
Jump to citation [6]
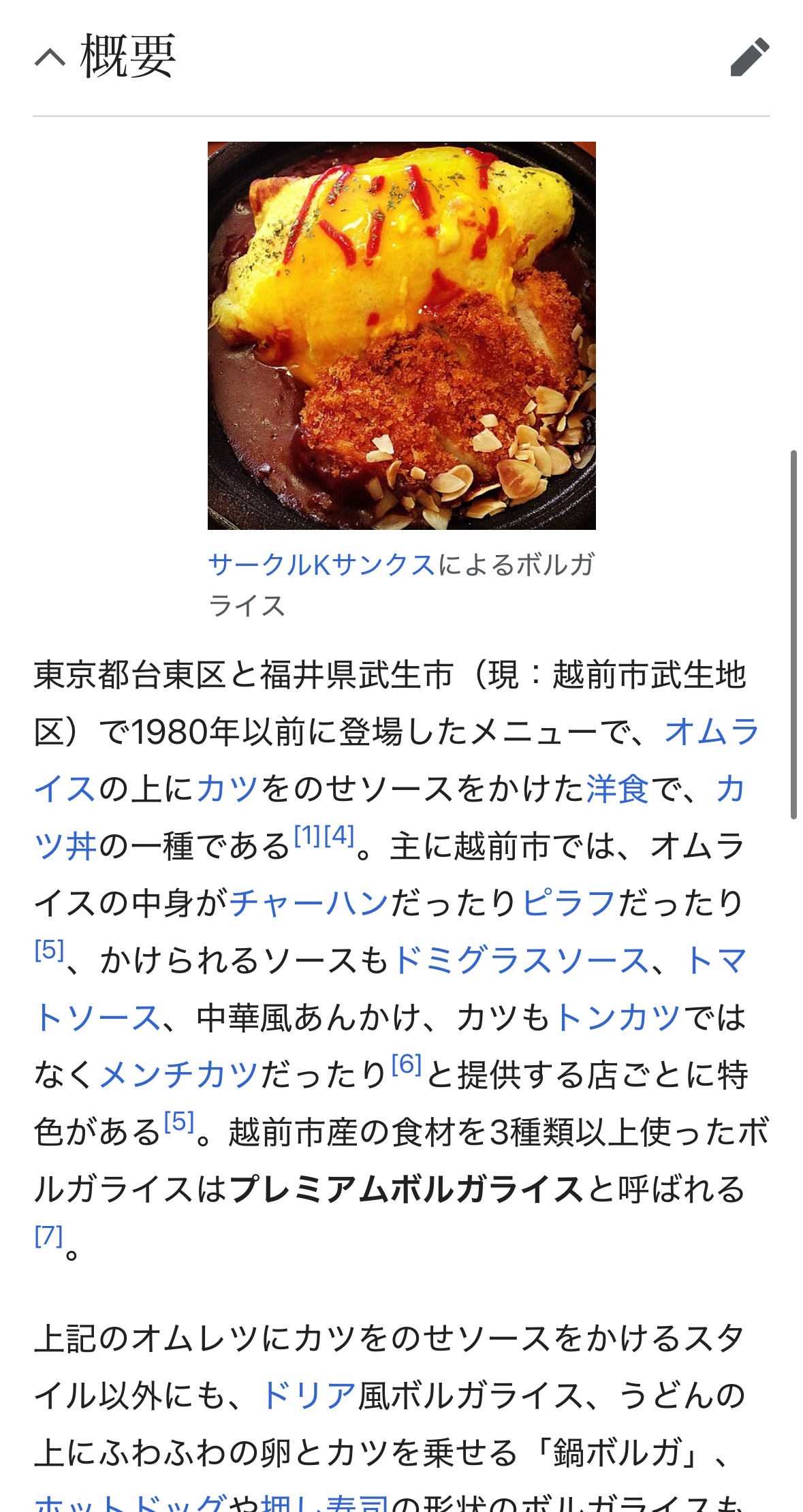coord(407,1065)
